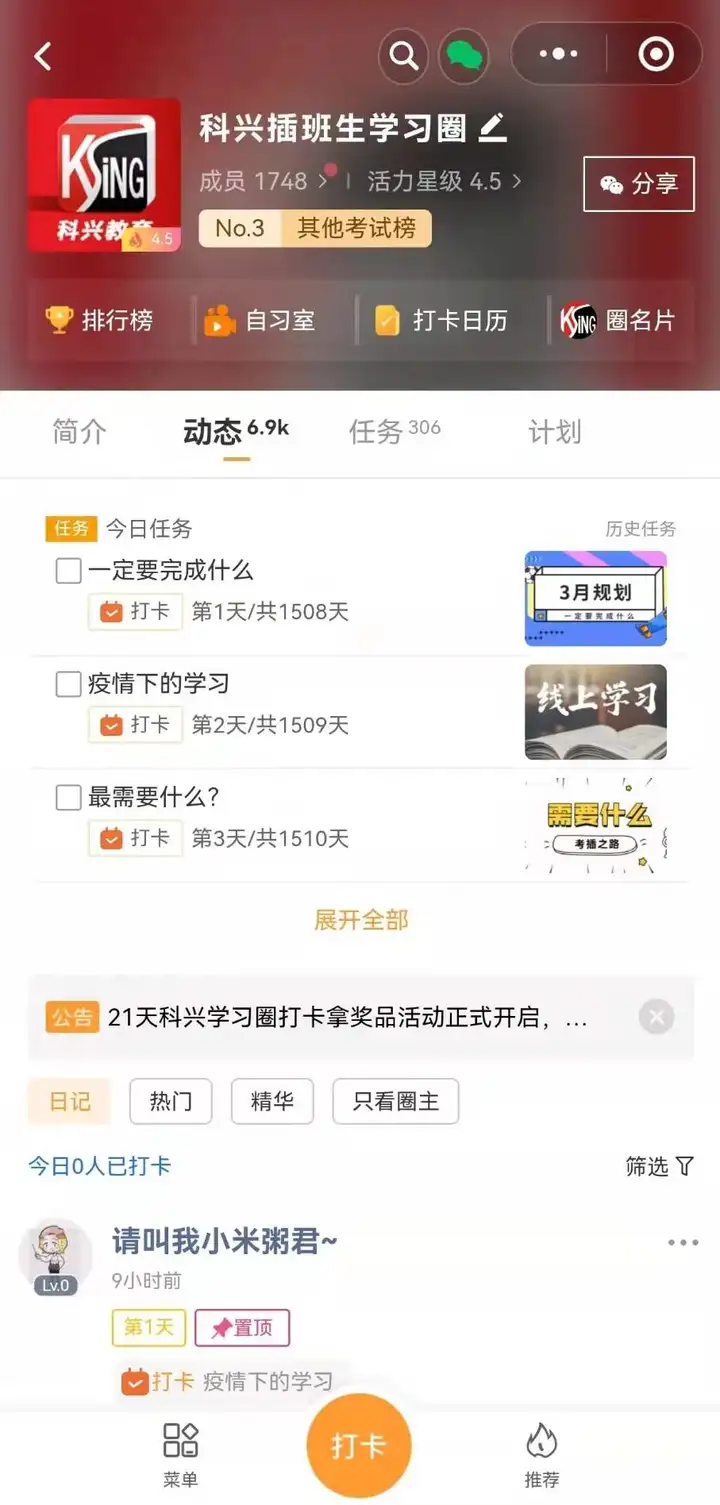Check the box for 疫情下的学习
The image size is (720, 1505).
68,684
